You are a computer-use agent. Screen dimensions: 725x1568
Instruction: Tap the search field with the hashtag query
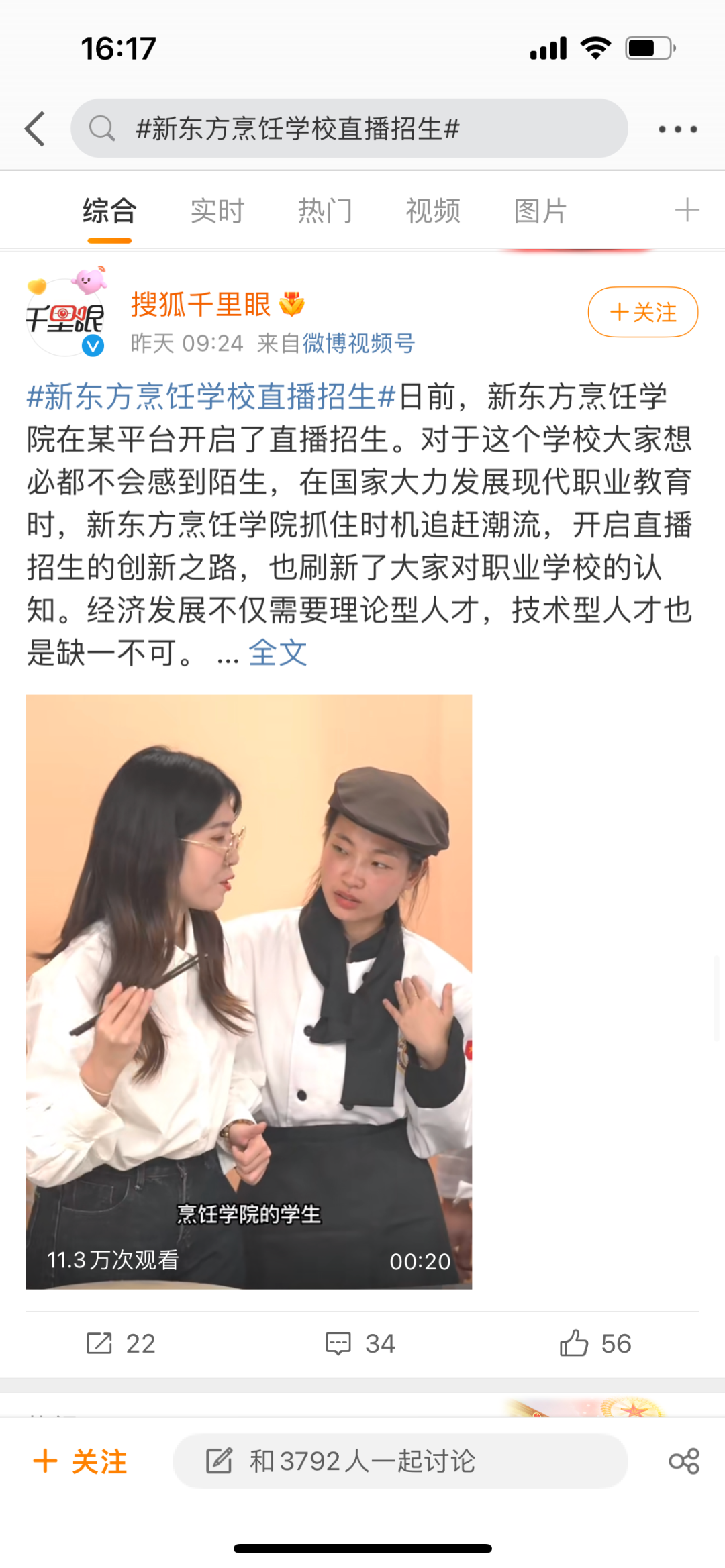349,128
